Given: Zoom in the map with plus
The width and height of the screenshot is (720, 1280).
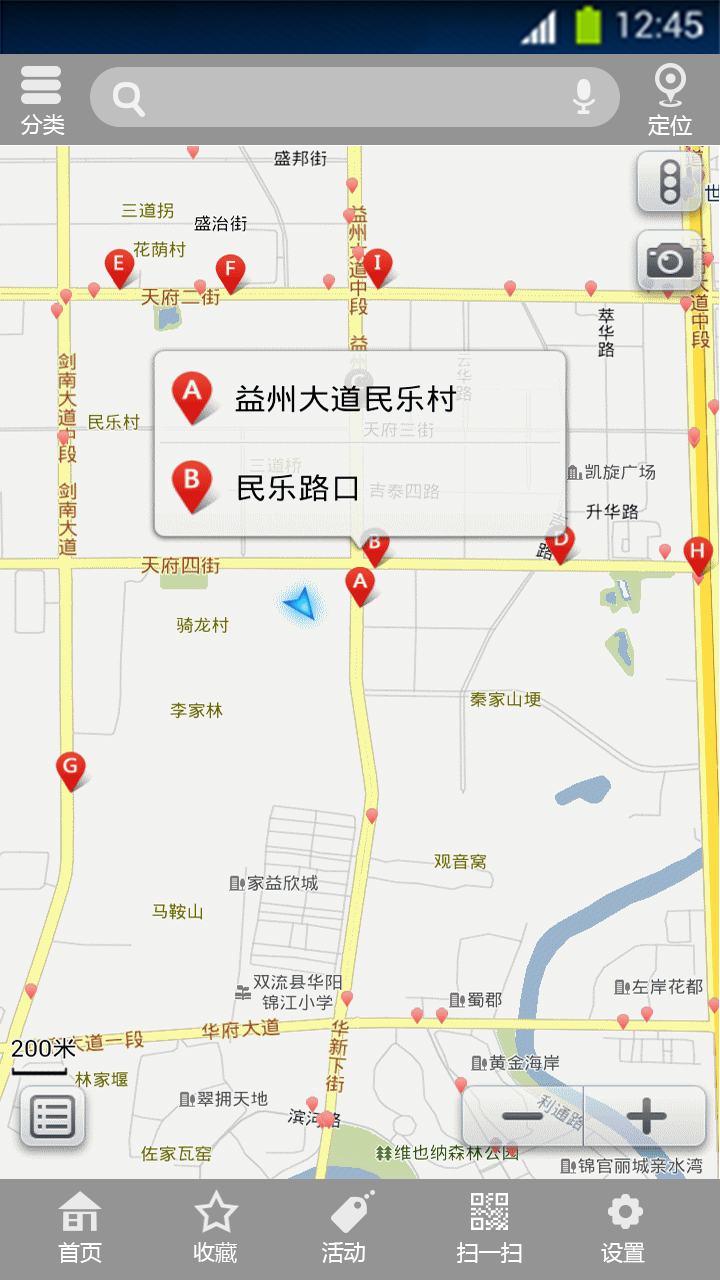Looking at the screenshot, I should pyautogui.click(x=646, y=1116).
